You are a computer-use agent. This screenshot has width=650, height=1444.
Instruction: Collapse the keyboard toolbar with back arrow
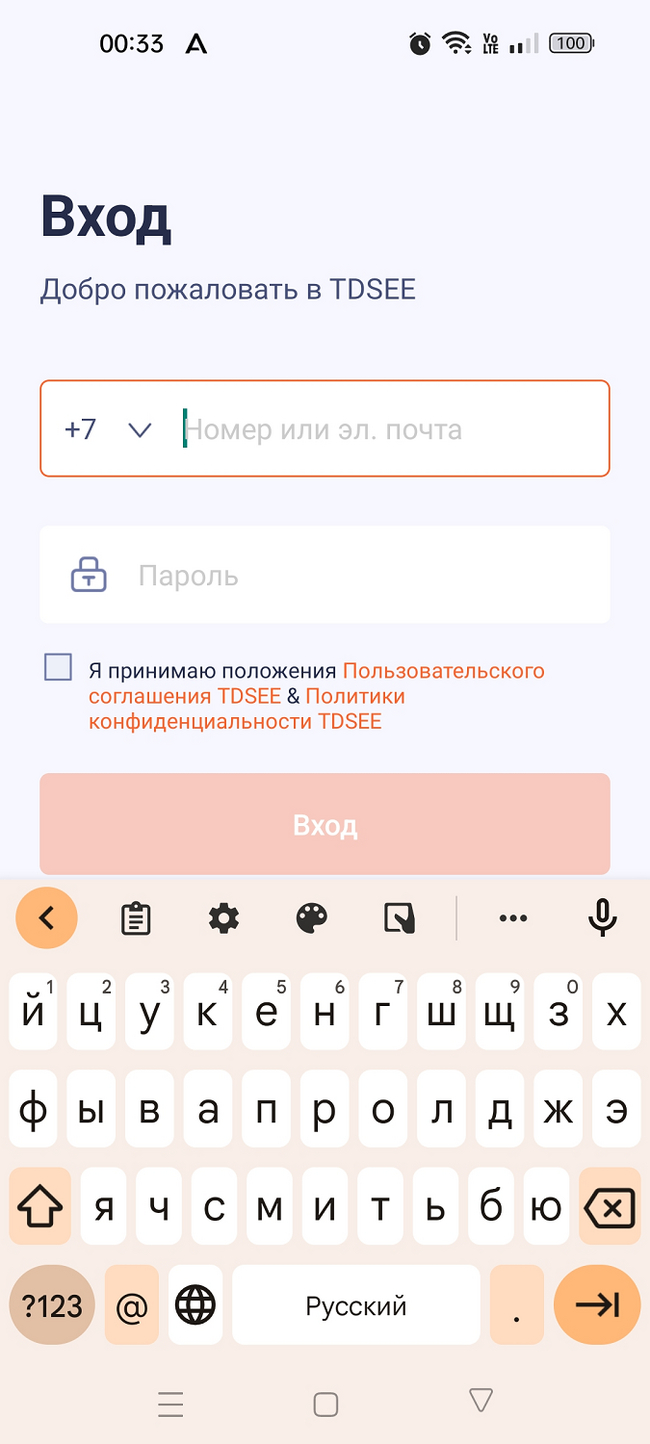[x=46, y=917]
